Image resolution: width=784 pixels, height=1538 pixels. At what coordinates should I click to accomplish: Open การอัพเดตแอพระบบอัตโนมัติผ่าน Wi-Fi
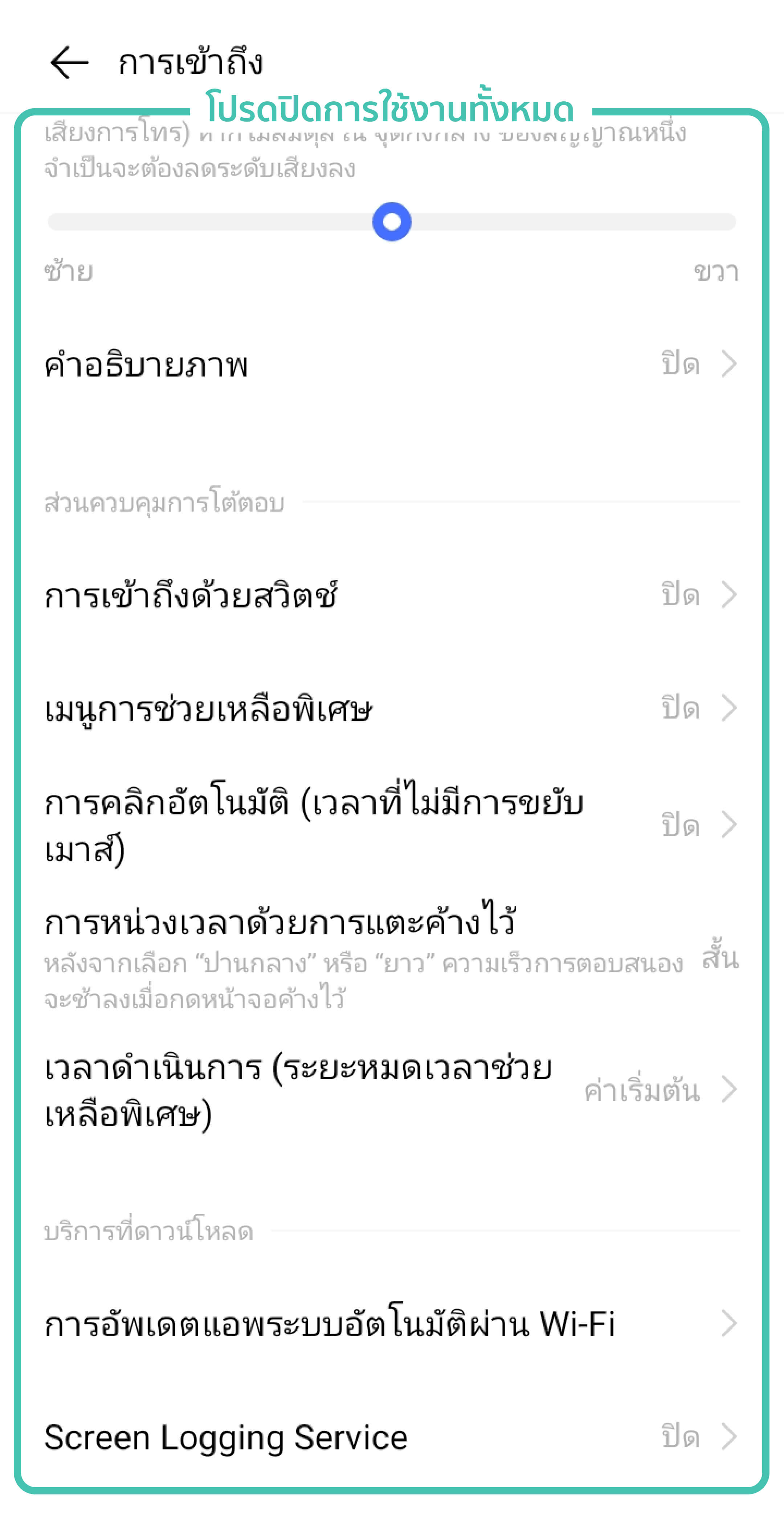pos(391,1324)
